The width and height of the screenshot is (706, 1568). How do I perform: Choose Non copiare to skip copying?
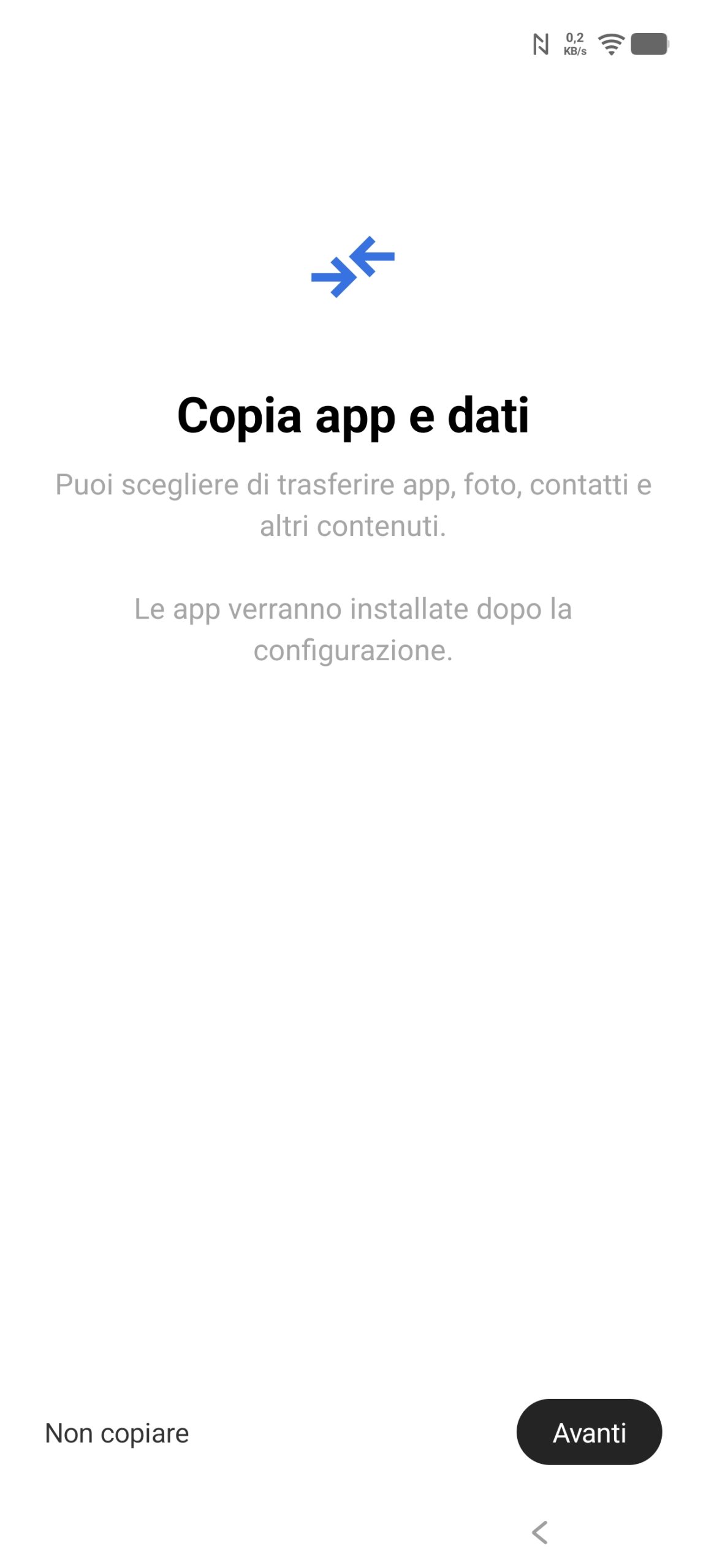point(116,1433)
